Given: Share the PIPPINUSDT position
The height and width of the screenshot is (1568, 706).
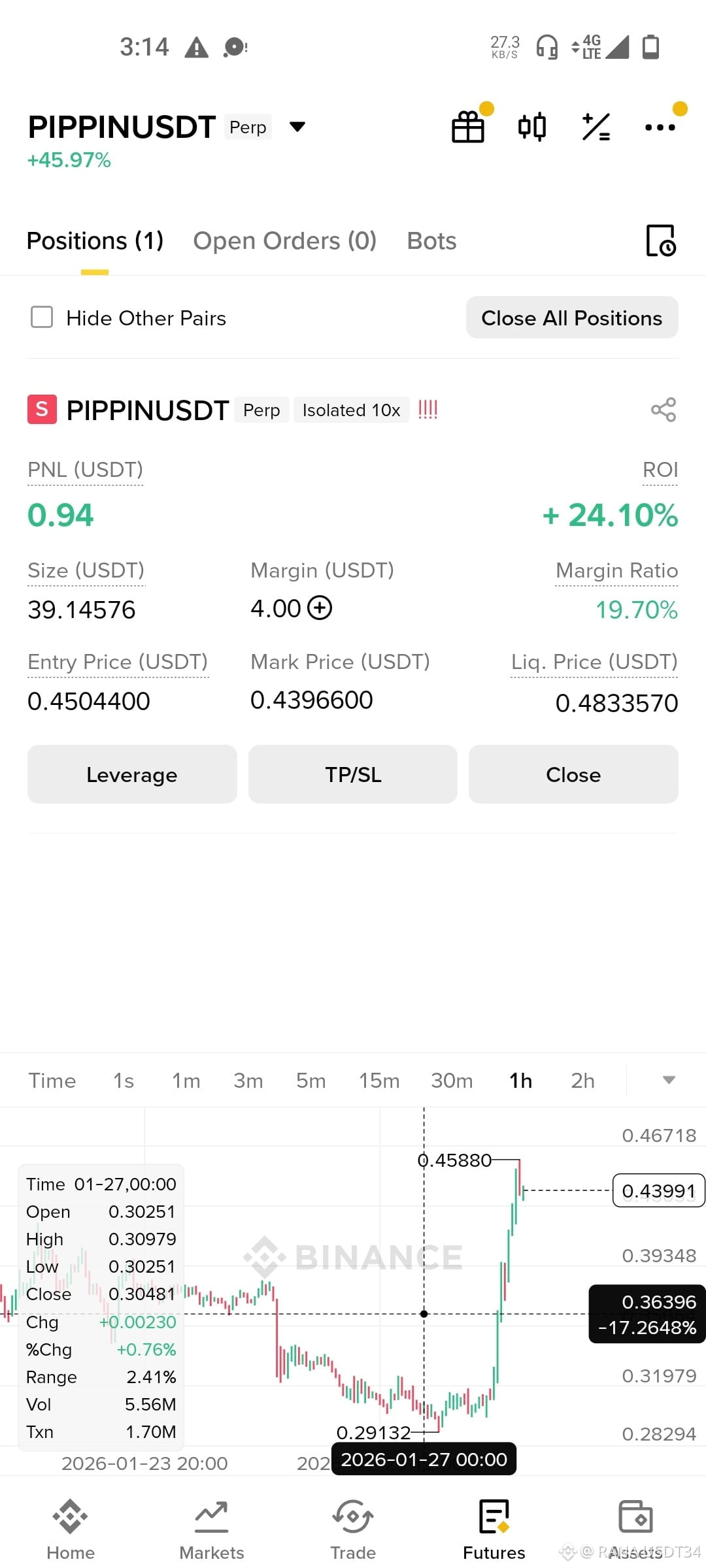Looking at the screenshot, I should (664, 410).
